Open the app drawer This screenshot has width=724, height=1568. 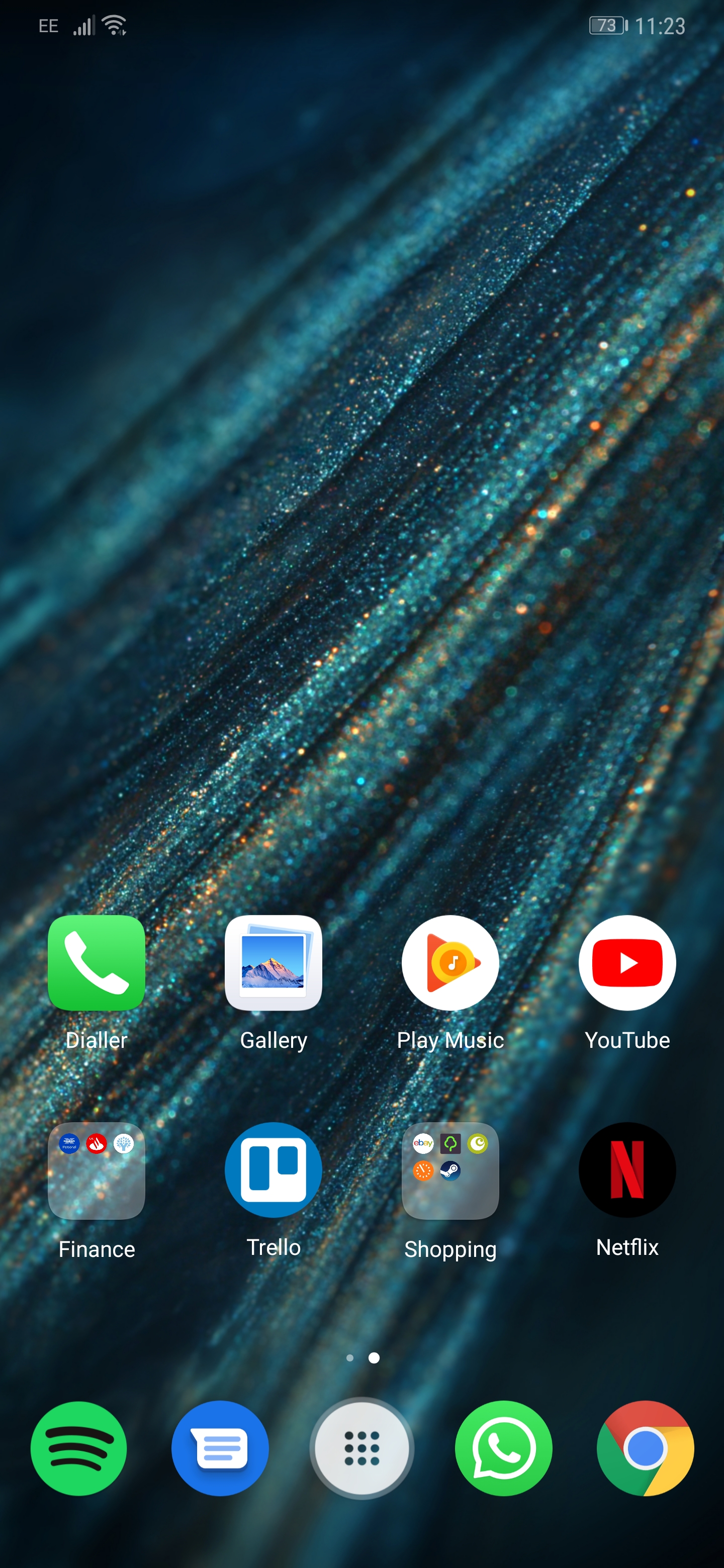click(x=361, y=1448)
